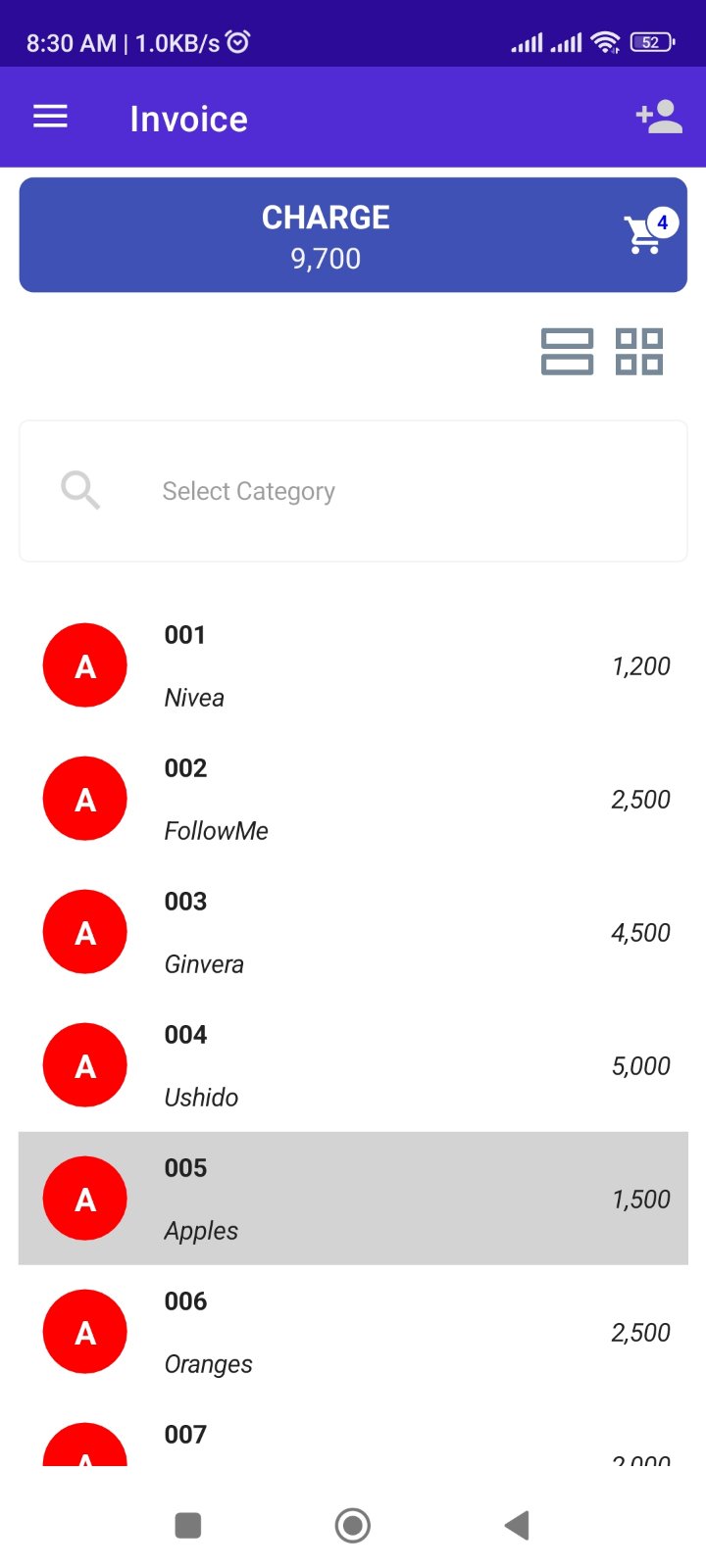Add item 001 Nivea
706x1568 pixels.
(353, 666)
